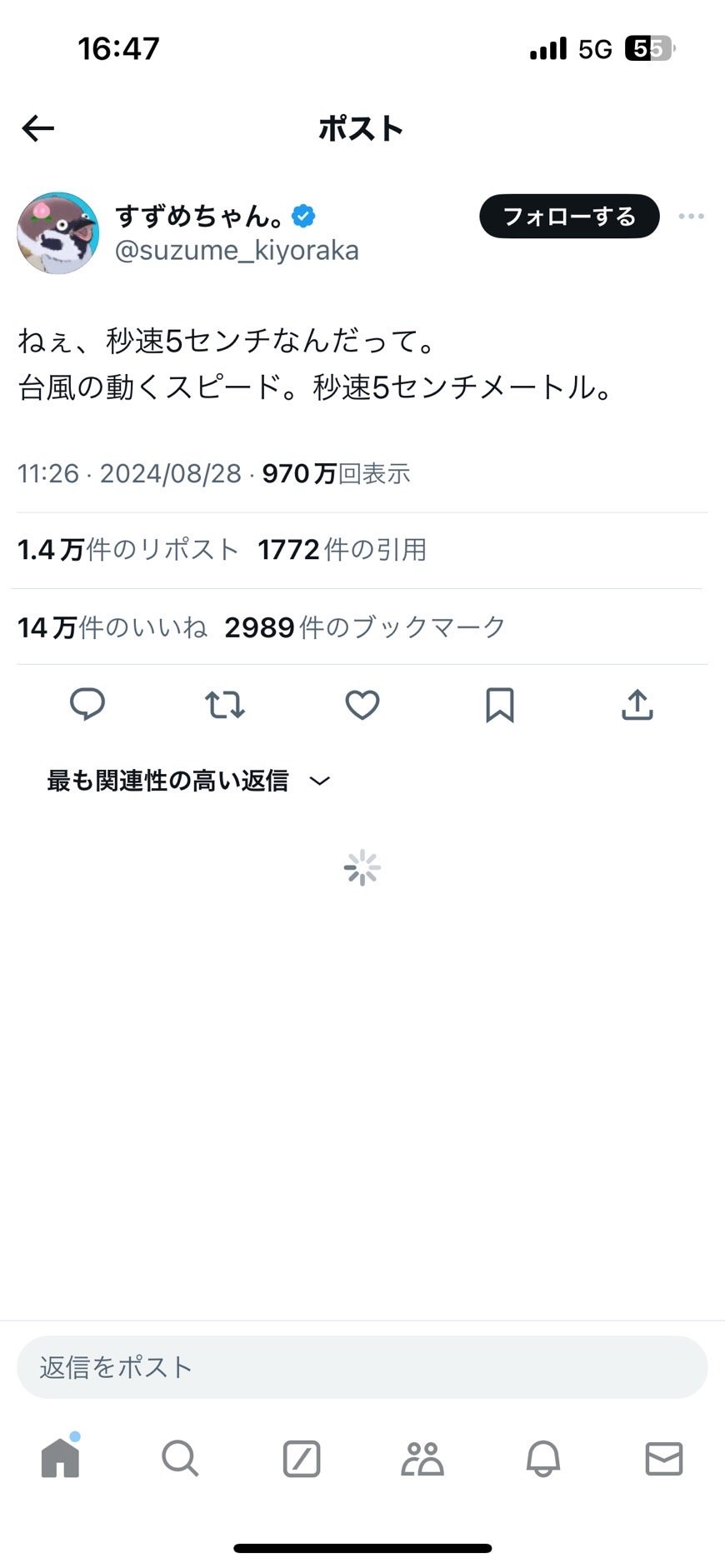The height and width of the screenshot is (1568, 725).
Task: View the 14万件のいいね list
Action: 112,627
